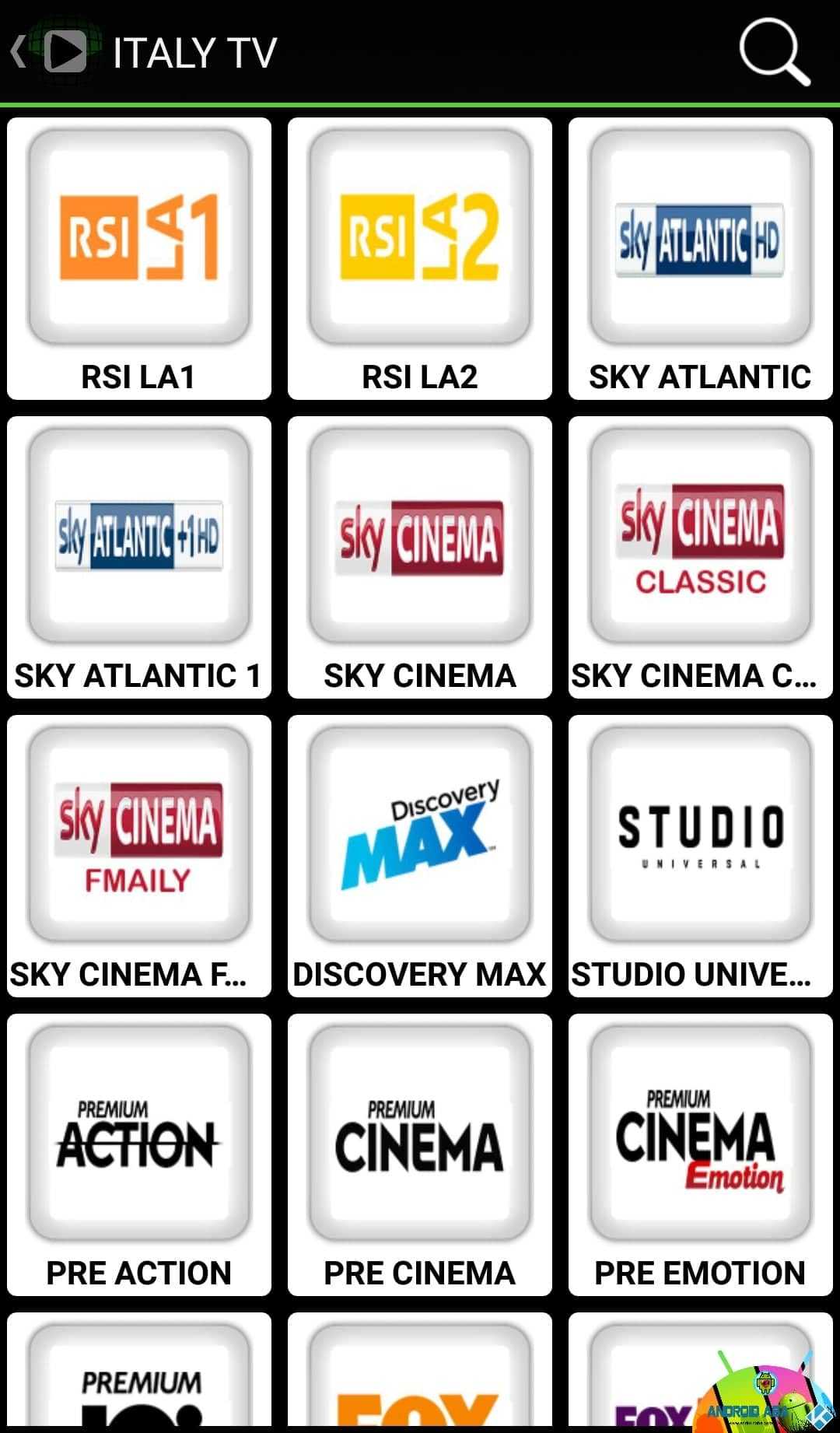
Task: Select the Sky Cinema Classic tile
Action: tap(701, 557)
